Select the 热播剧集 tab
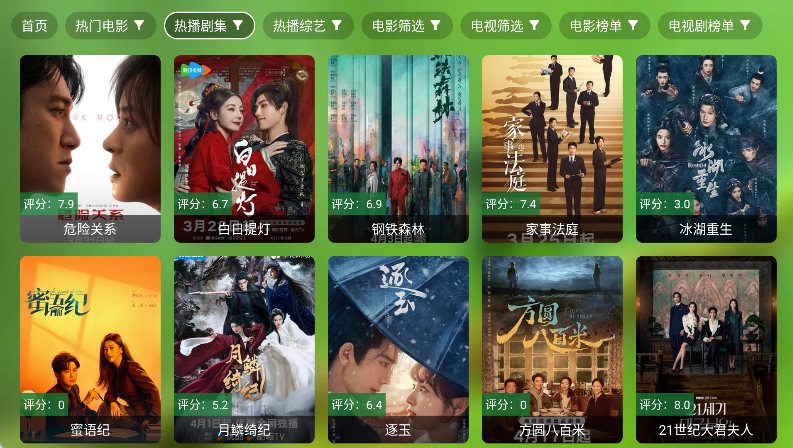This screenshot has height=448, width=793. (x=209, y=25)
